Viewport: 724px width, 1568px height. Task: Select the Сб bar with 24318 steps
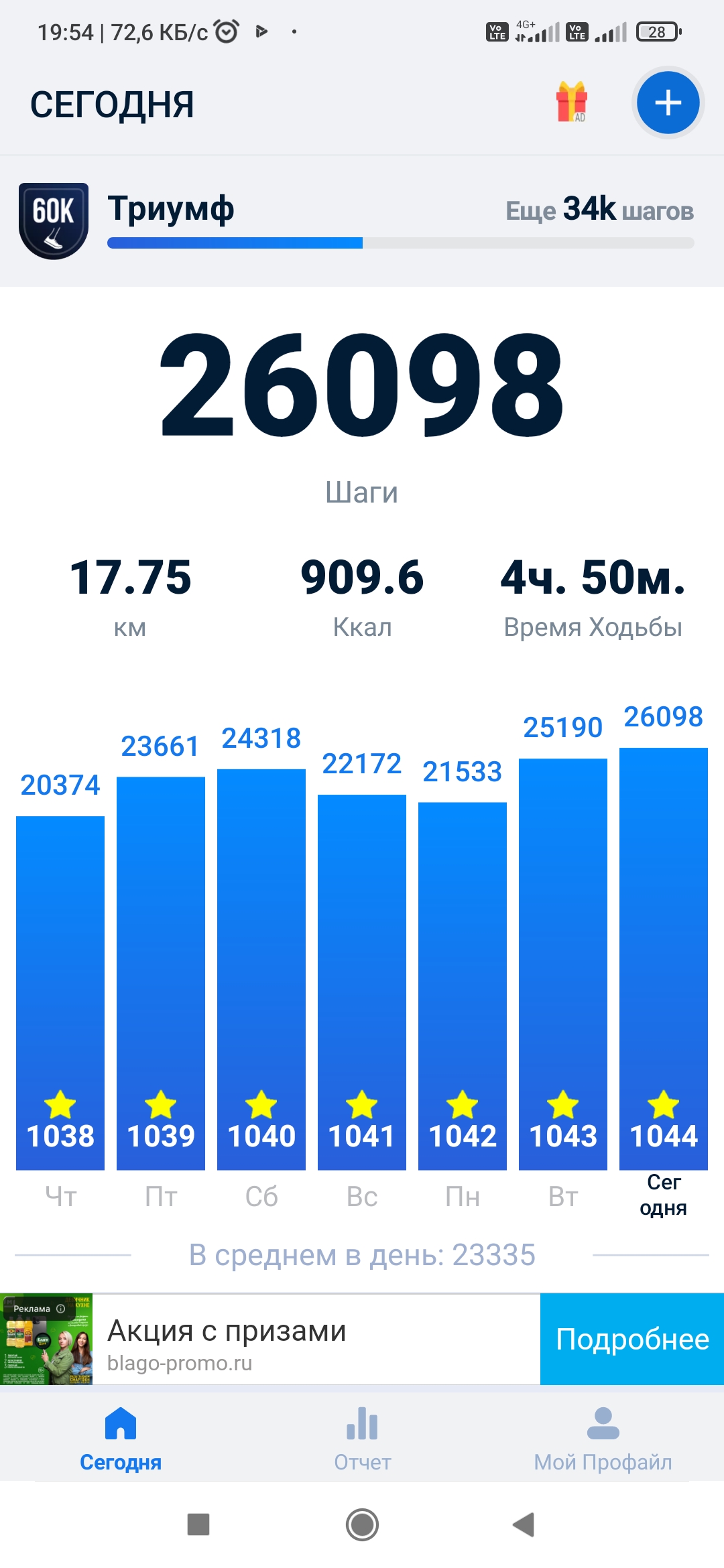[x=261, y=968]
